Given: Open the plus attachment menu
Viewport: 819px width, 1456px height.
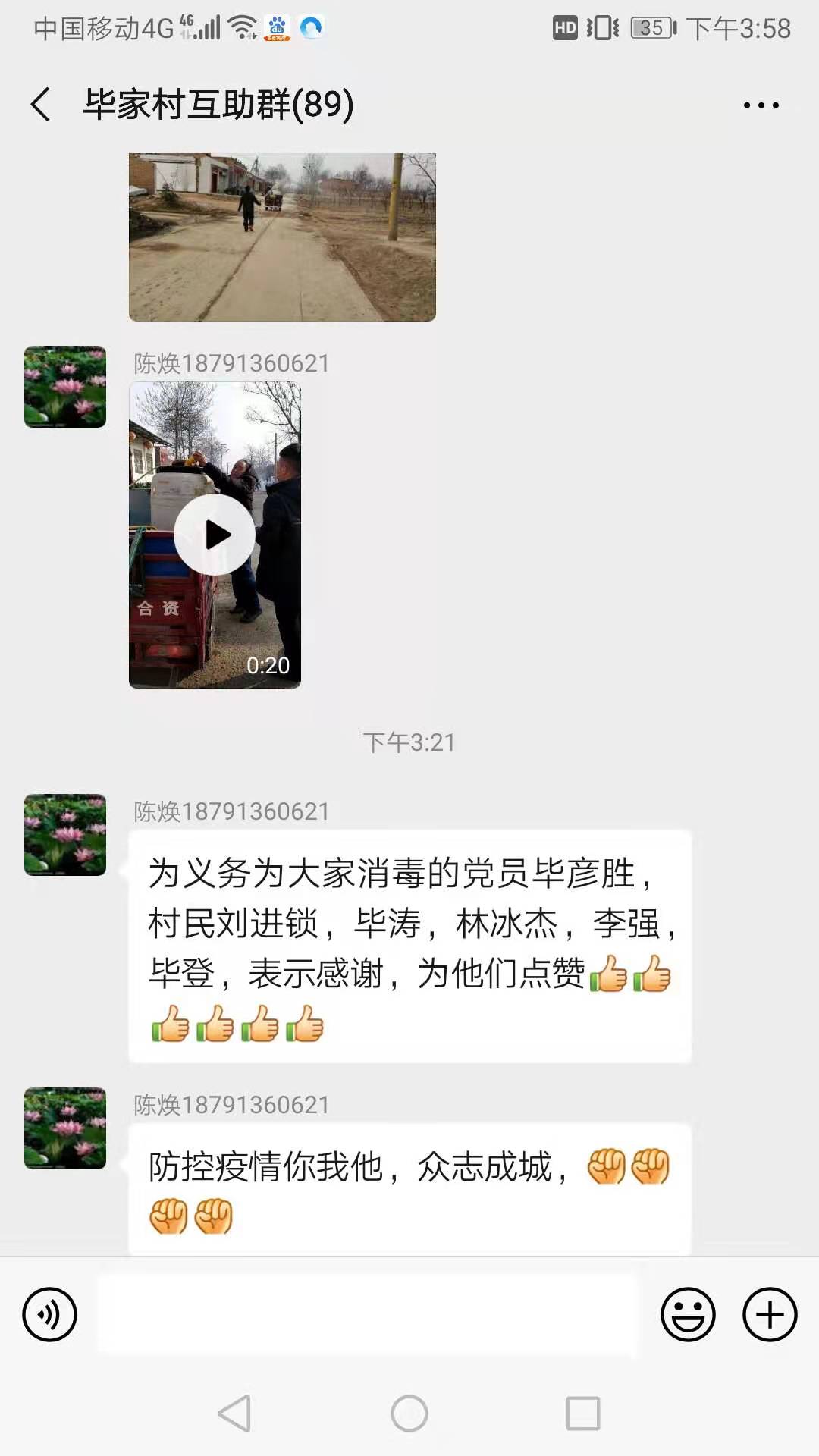Looking at the screenshot, I should click(770, 1314).
